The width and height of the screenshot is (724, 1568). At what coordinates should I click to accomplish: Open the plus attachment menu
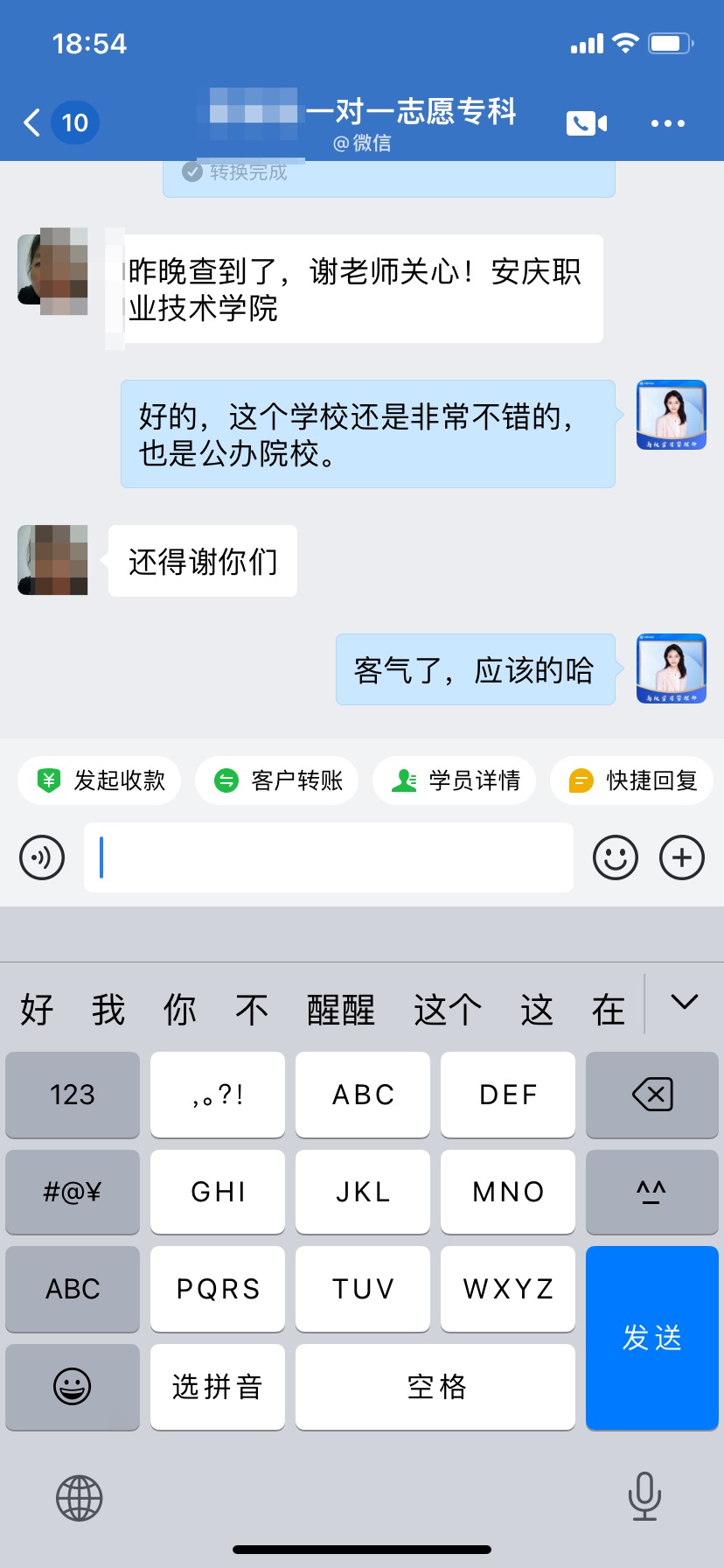(x=682, y=857)
